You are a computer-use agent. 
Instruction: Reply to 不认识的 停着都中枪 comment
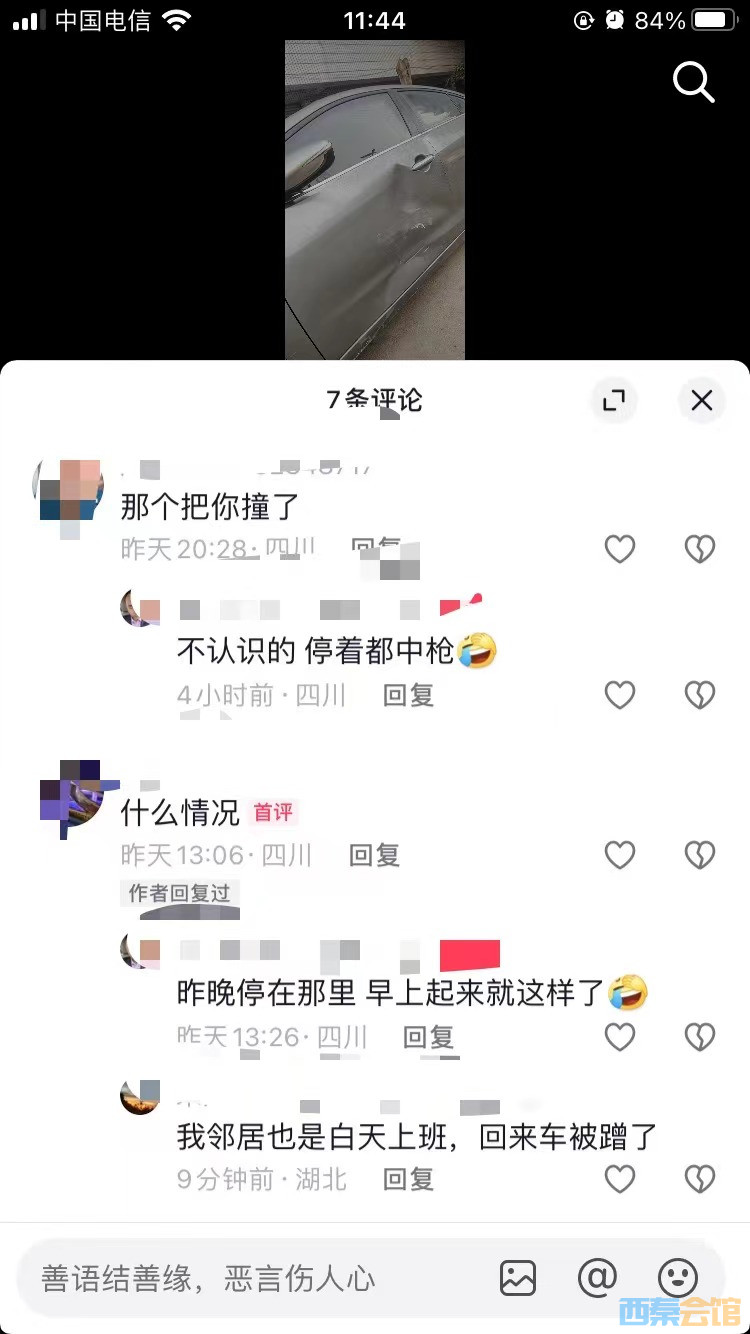(408, 695)
